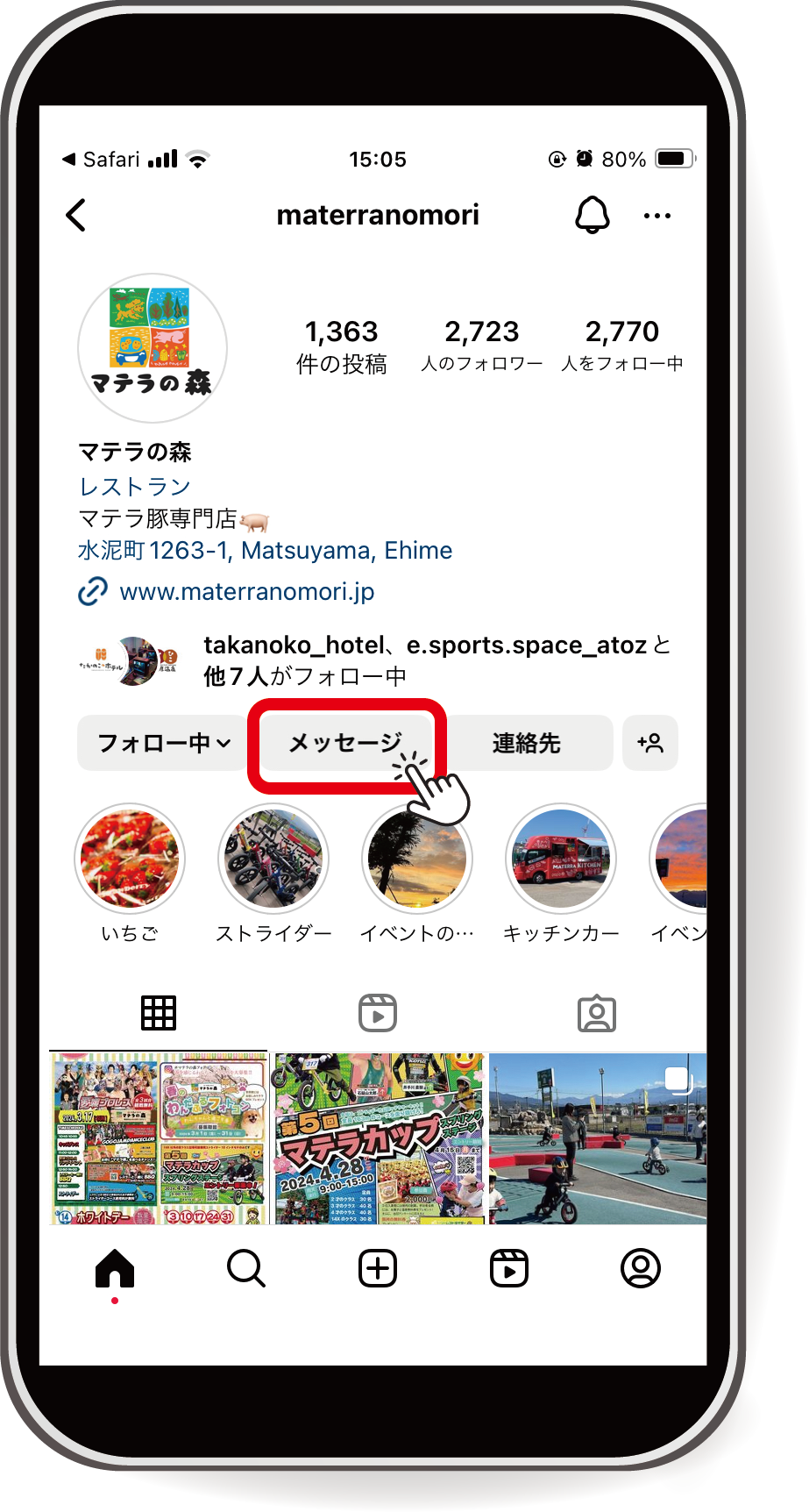
Task: Open the notifications bell for materranomori
Action: click(x=593, y=215)
